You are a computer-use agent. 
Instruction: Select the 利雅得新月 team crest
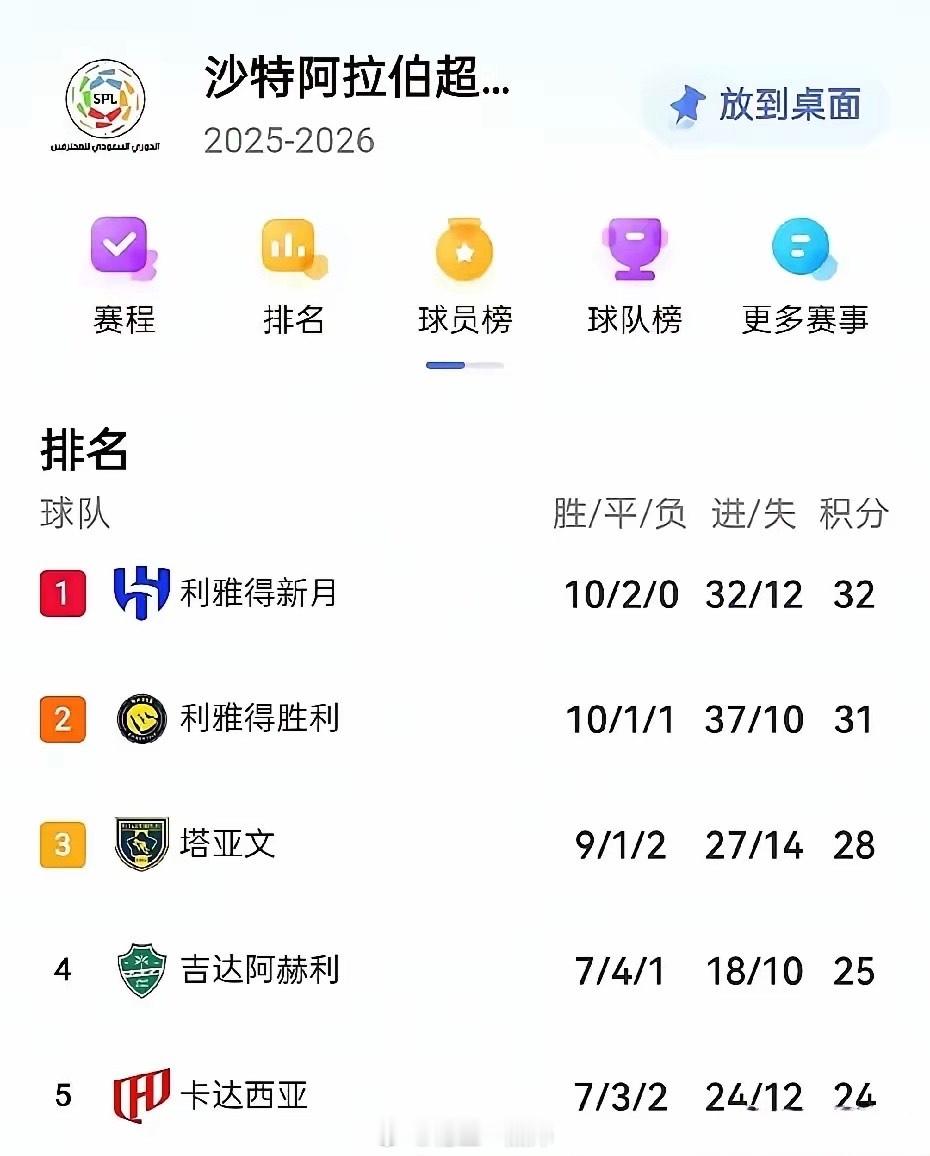(x=142, y=593)
